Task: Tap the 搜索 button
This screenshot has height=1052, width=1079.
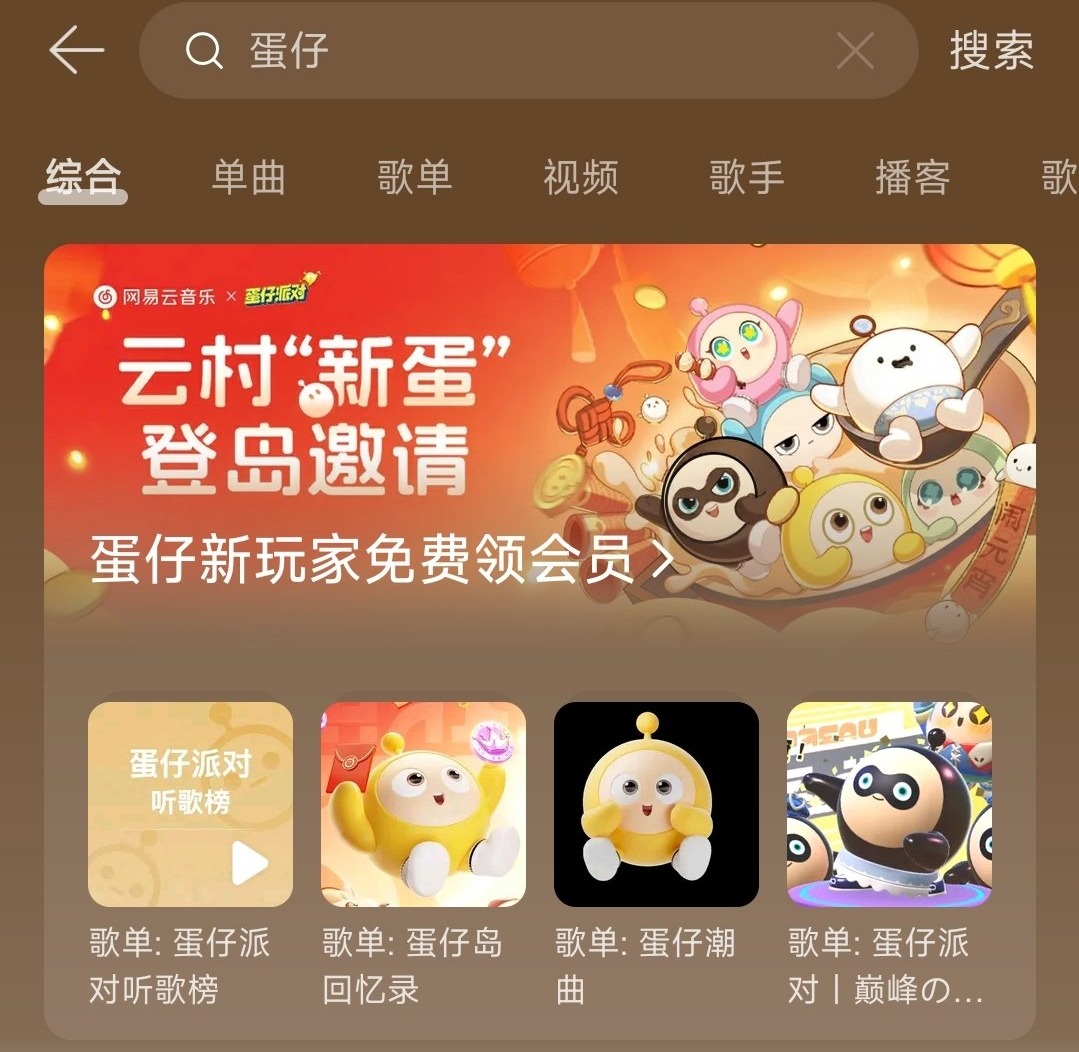Action: 991,50
